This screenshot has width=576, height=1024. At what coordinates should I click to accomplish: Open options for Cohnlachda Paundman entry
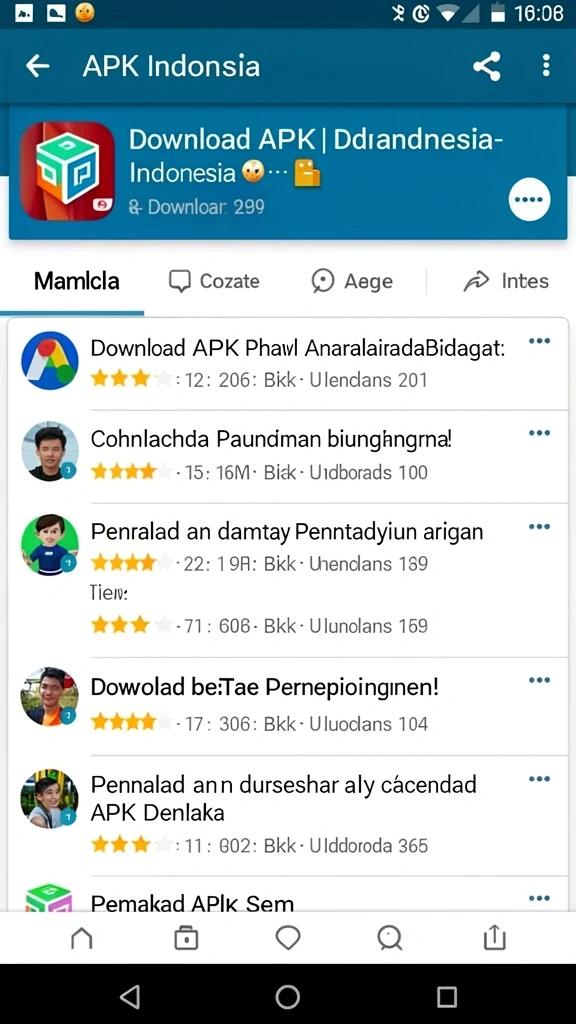click(x=539, y=433)
